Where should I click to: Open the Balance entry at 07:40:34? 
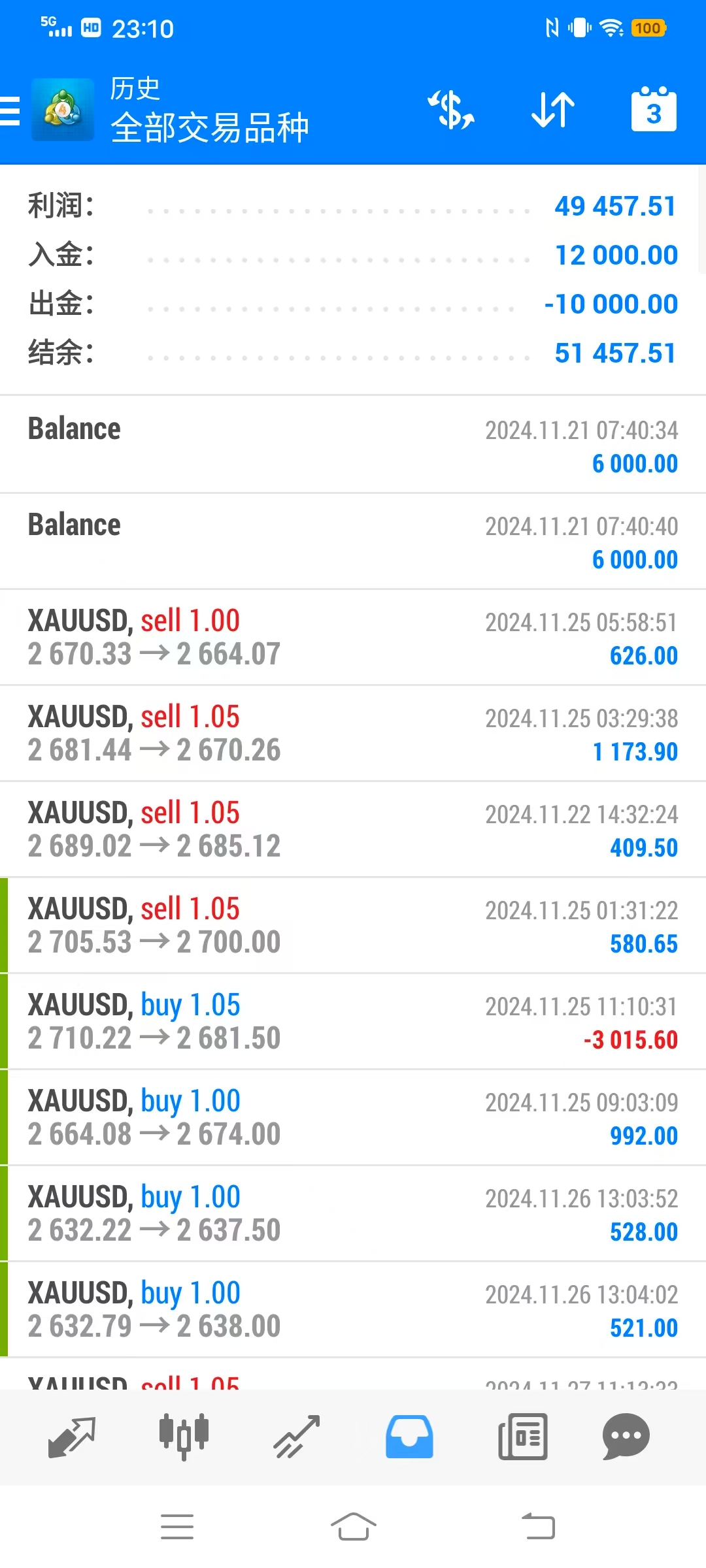[353, 444]
